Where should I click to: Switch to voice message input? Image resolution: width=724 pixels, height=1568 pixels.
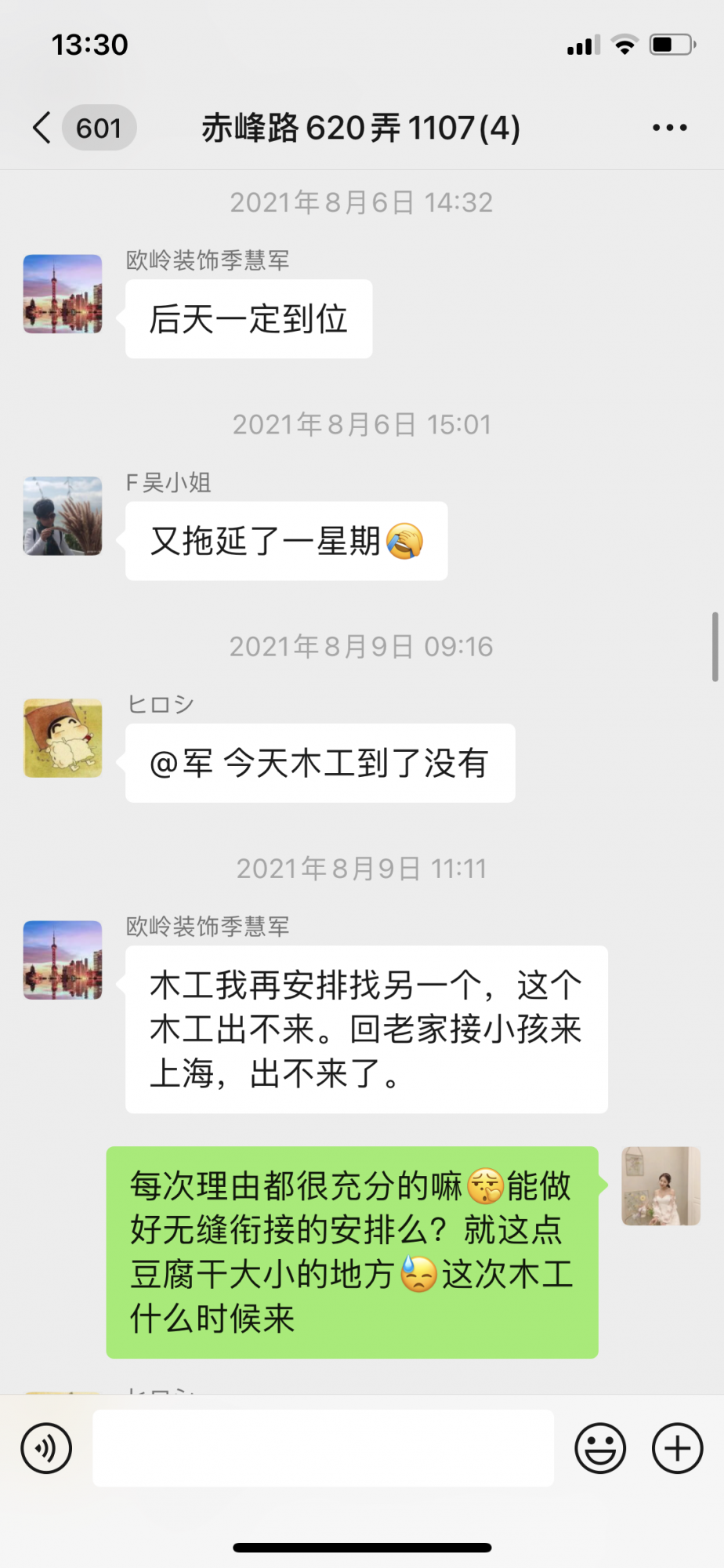click(x=47, y=1448)
